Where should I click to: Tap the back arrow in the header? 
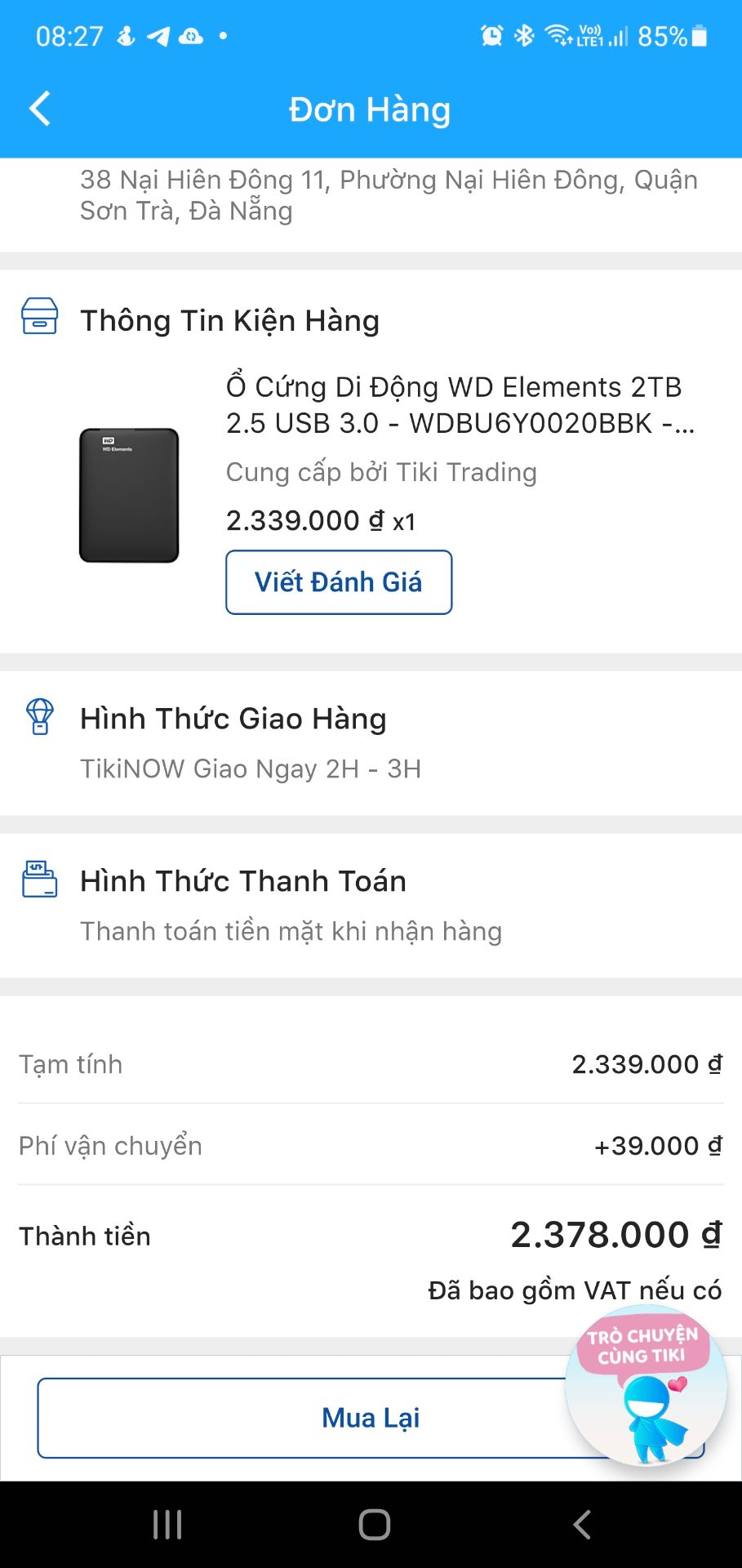pos(38,108)
